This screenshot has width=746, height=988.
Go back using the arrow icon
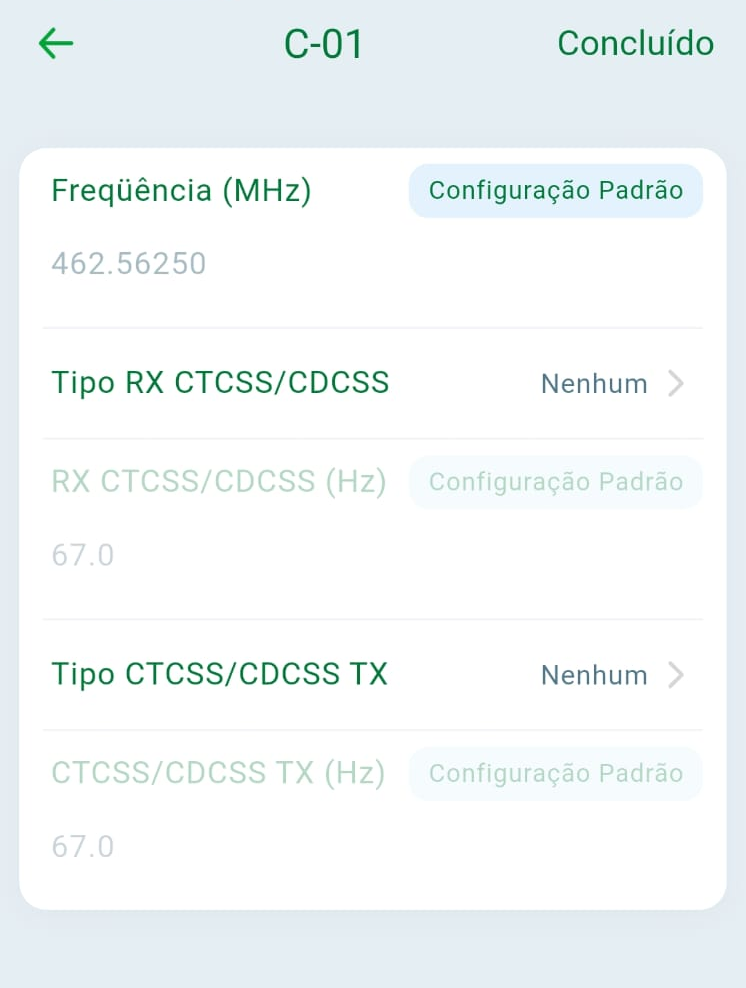[x=56, y=44]
